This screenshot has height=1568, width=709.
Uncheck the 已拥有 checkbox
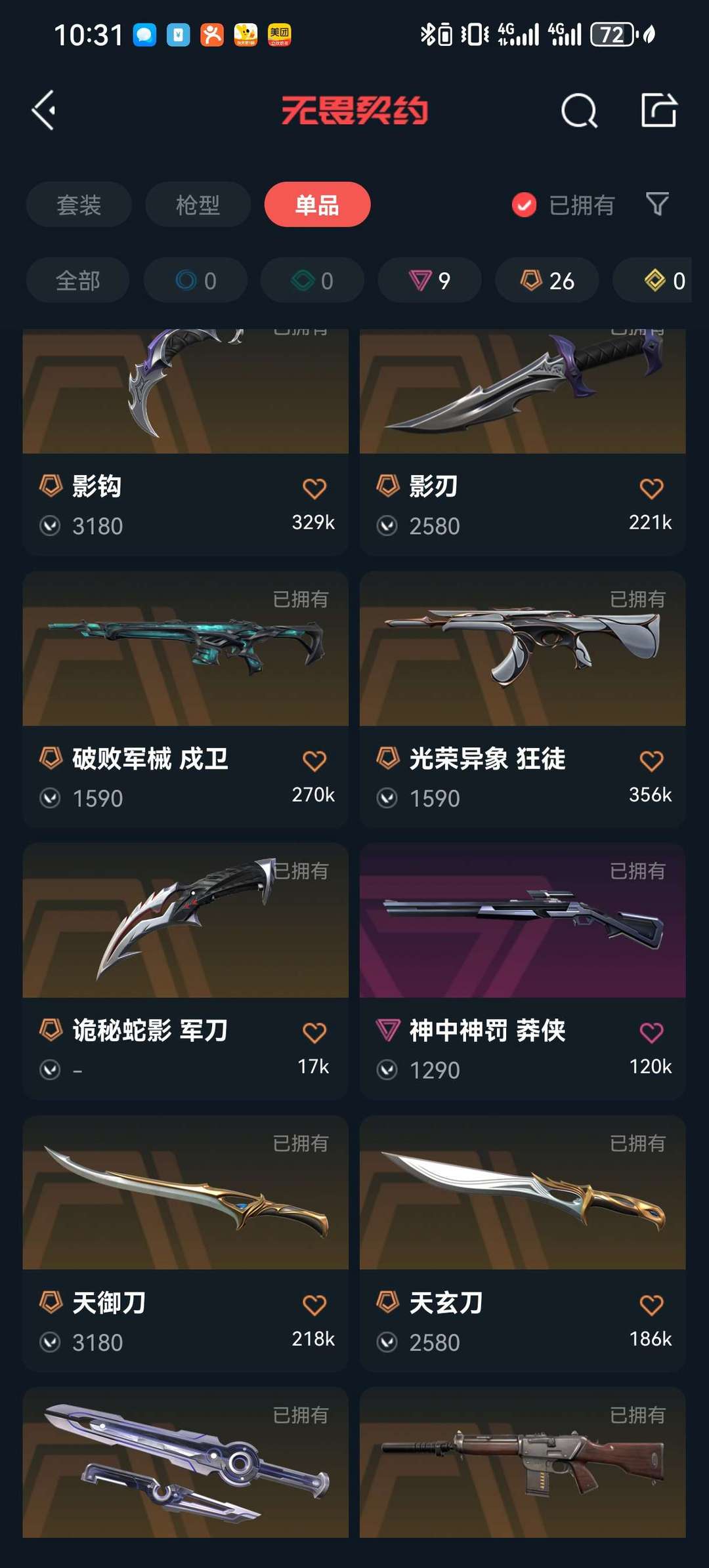pos(524,205)
